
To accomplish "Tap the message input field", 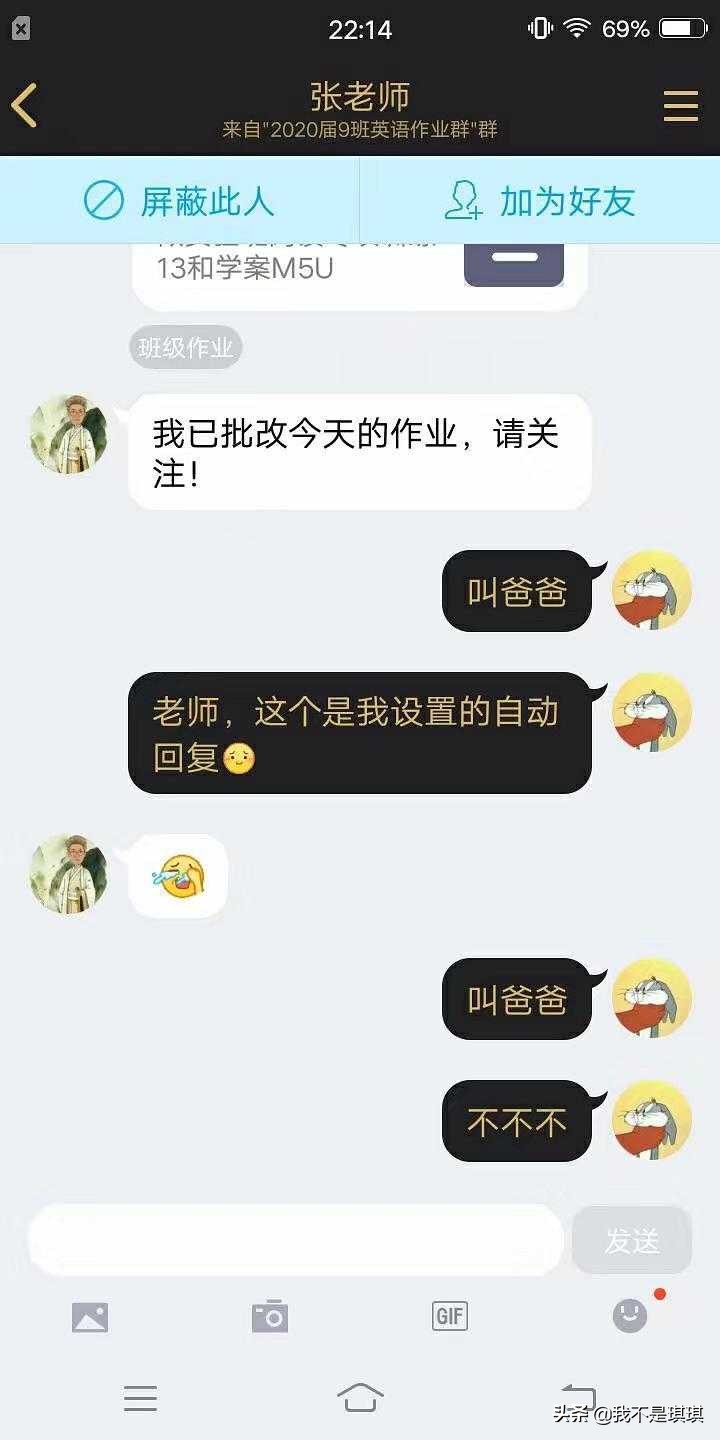I will (295, 1240).
